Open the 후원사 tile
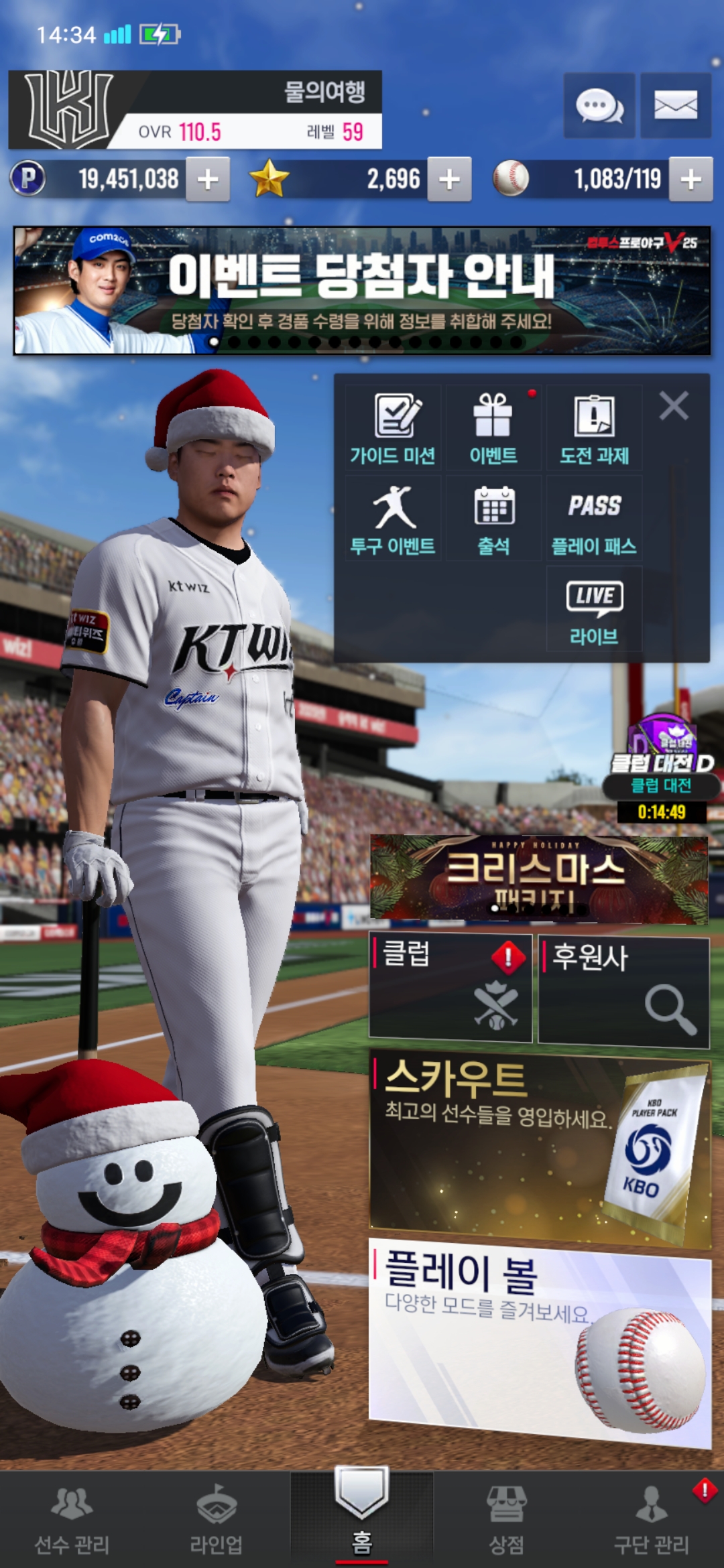The width and height of the screenshot is (724, 1568). click(x=623, y=990)
